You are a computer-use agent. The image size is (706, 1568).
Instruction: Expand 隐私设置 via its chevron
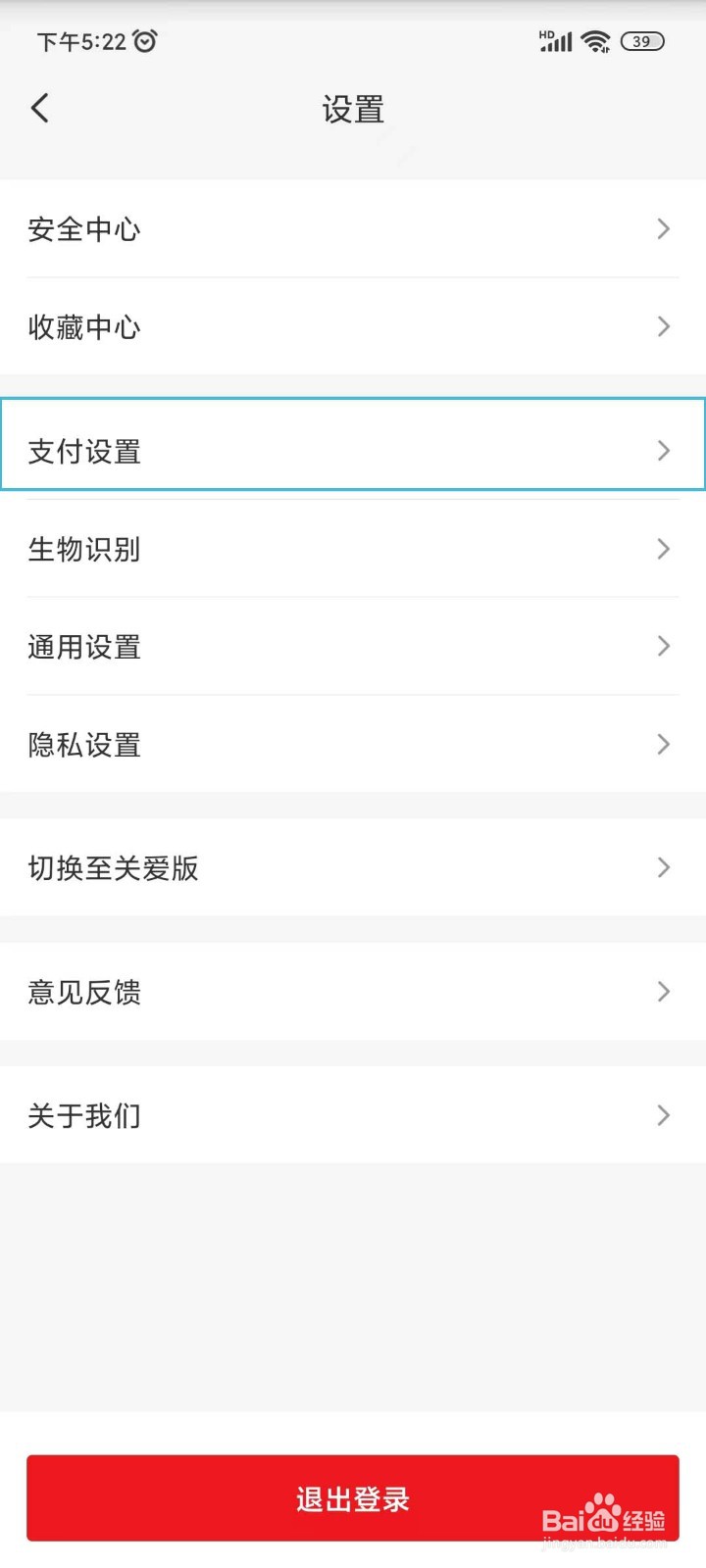(663, 745)
